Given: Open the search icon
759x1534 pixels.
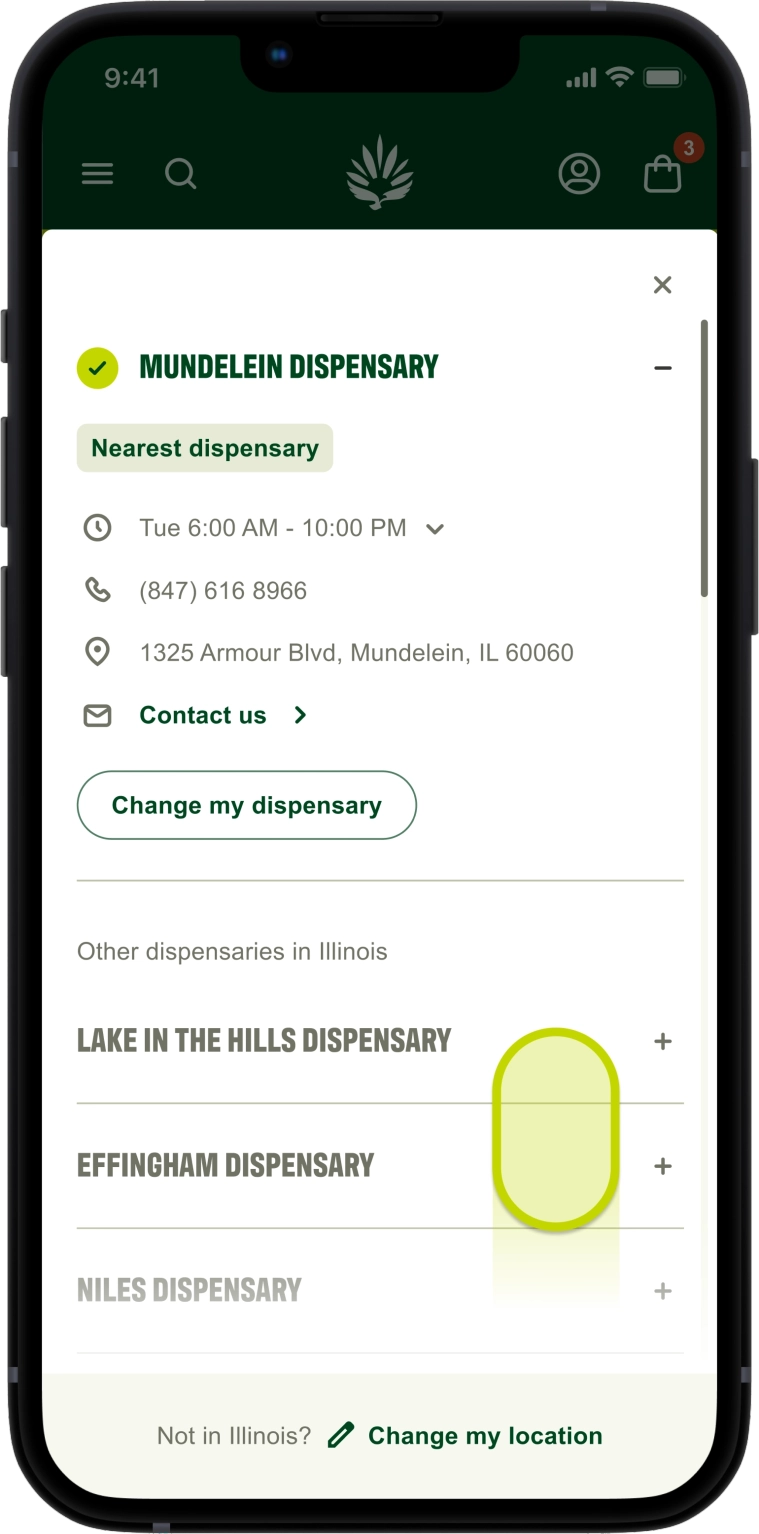Looking at the screenshot, I should 180,174.
